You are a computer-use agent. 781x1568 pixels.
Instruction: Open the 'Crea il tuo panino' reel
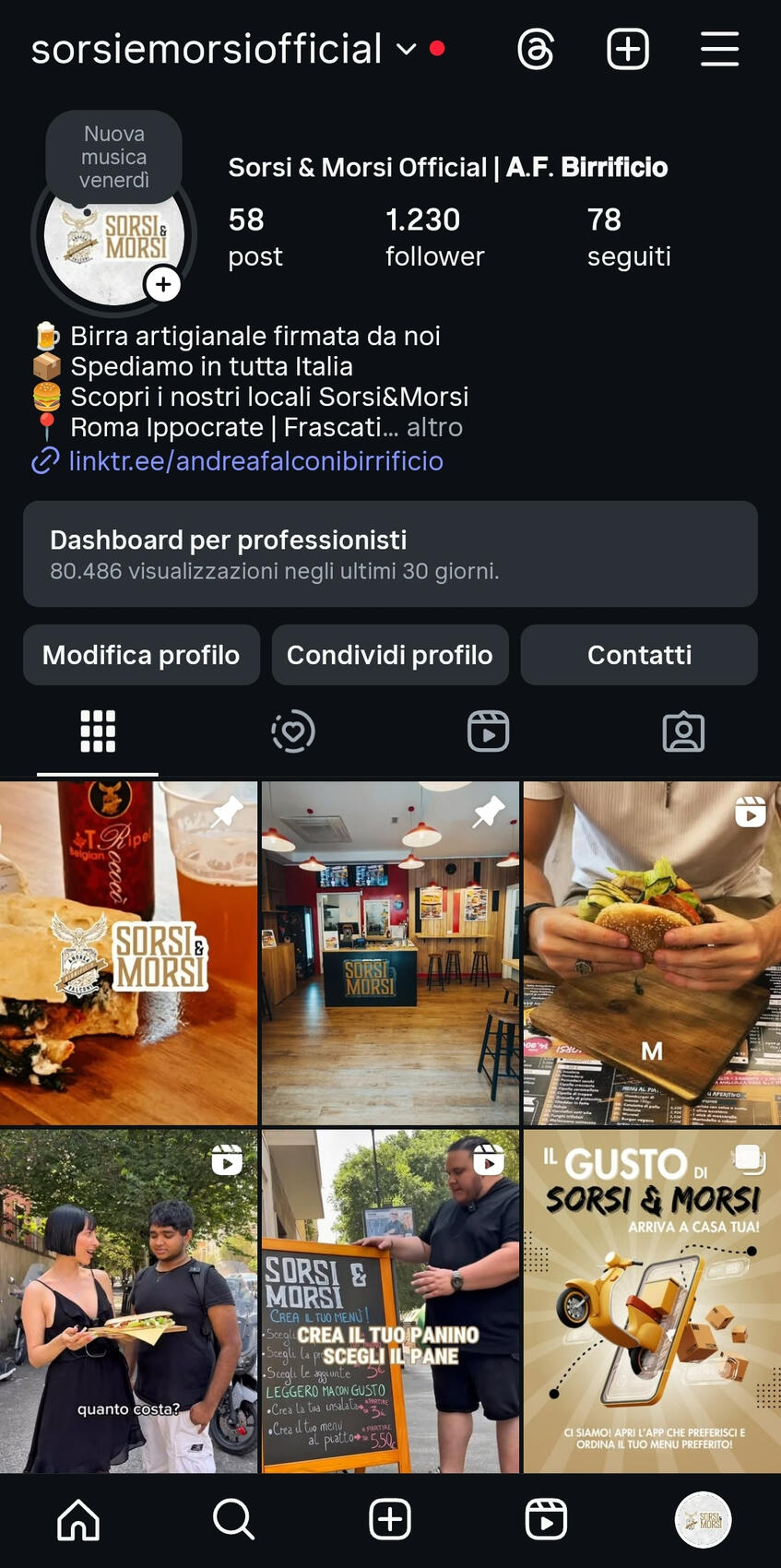pyautogui.click(x=390, y=1301)
